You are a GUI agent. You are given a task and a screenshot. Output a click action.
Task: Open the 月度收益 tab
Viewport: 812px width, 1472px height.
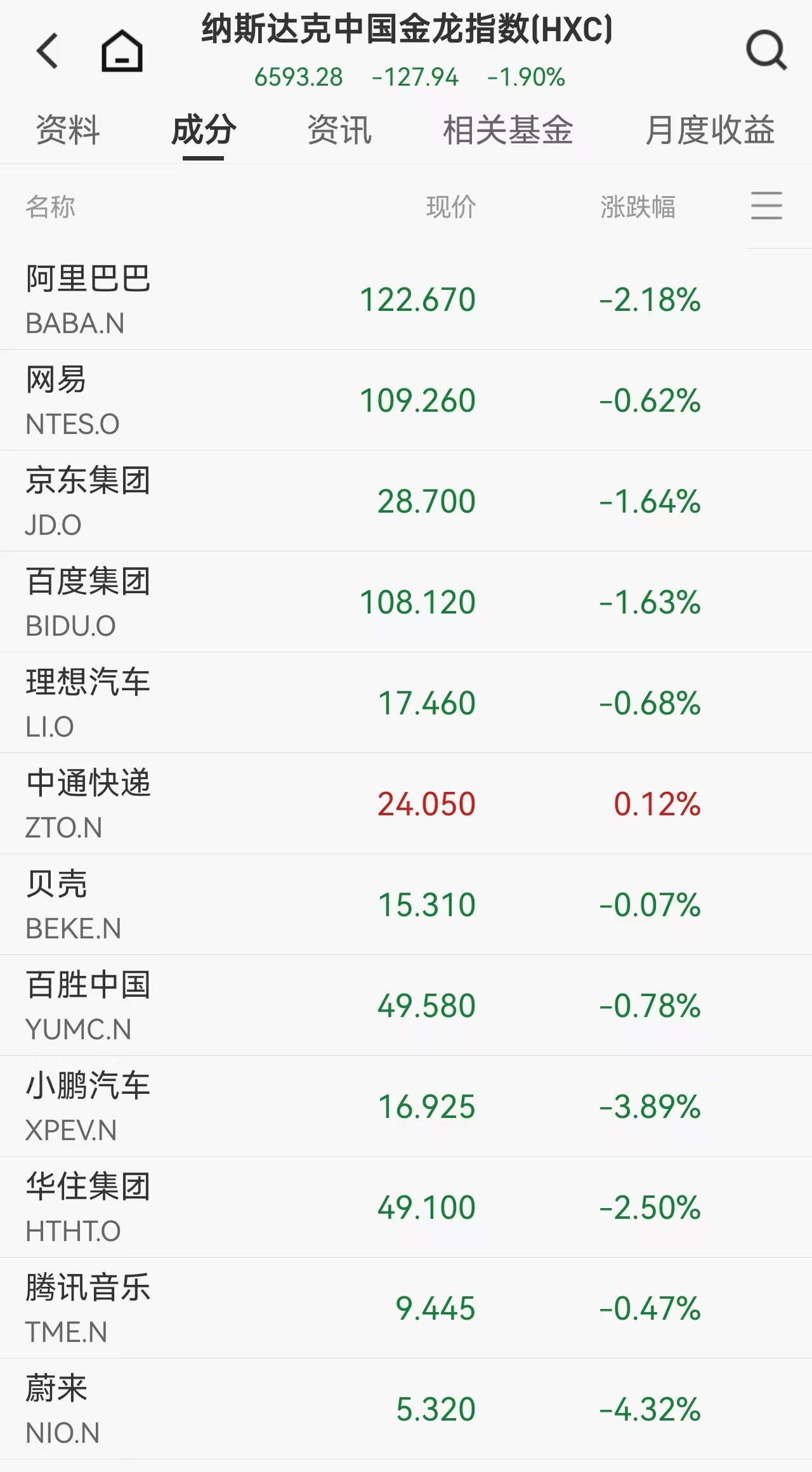(x=710, y=130)
